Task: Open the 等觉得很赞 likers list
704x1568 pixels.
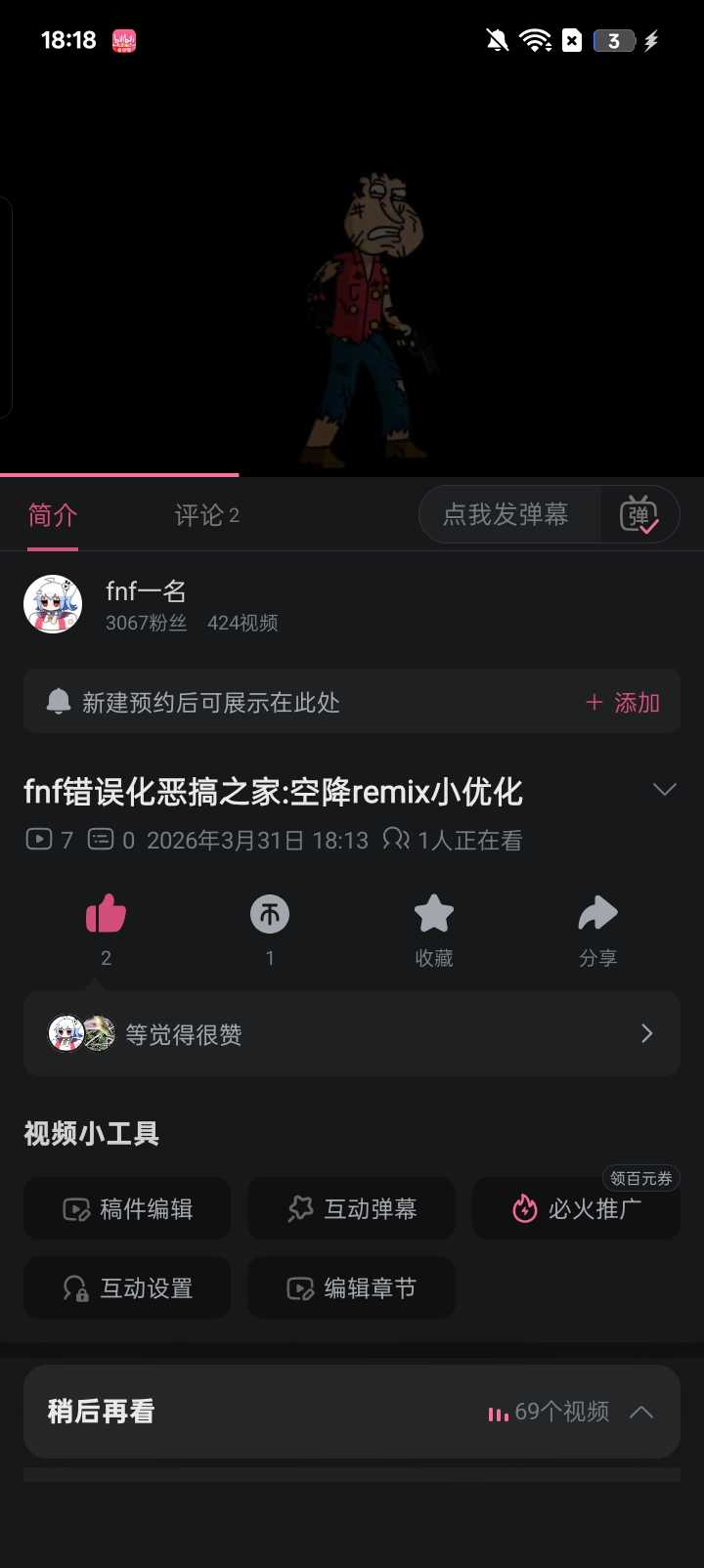Action: click(x=352, y=1034)
